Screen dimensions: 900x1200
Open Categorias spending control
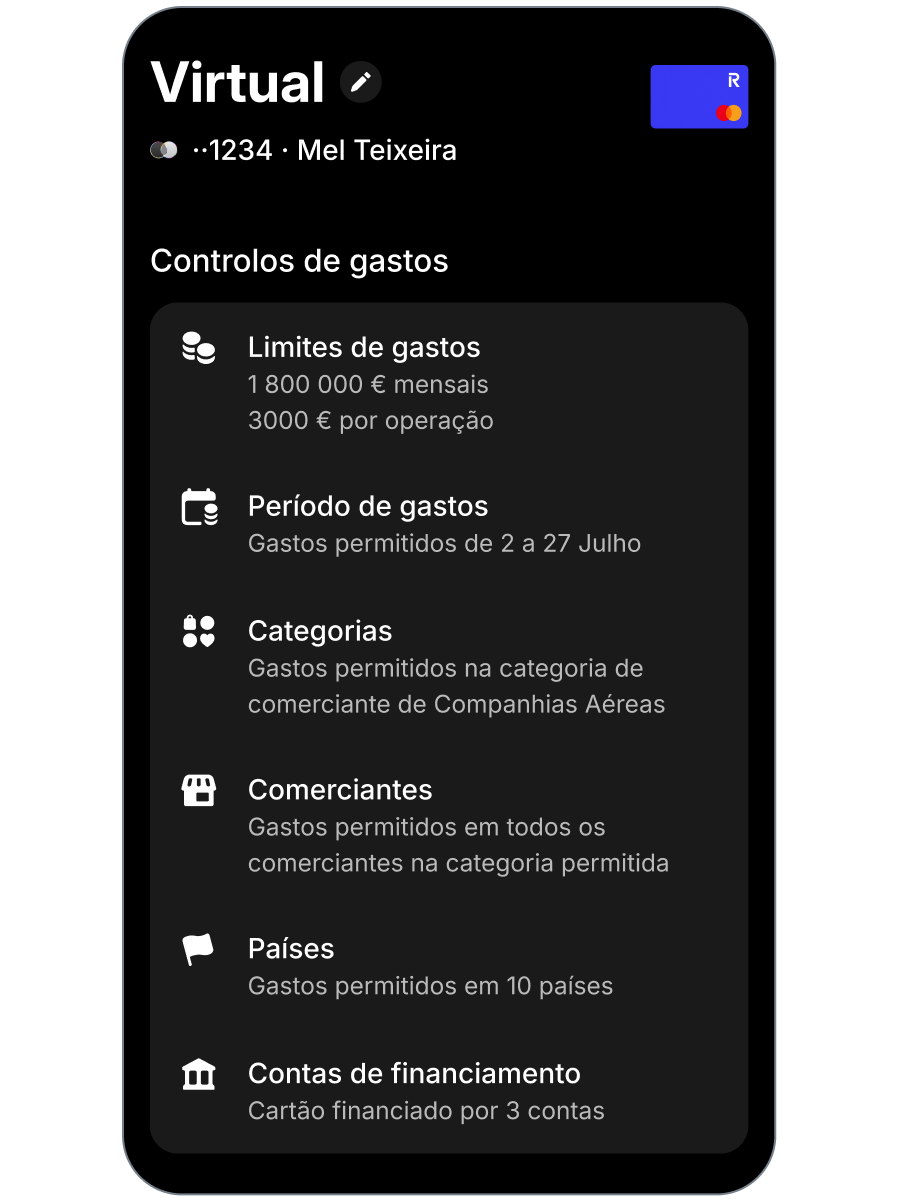pyautogui.click(x=448, y=667)
